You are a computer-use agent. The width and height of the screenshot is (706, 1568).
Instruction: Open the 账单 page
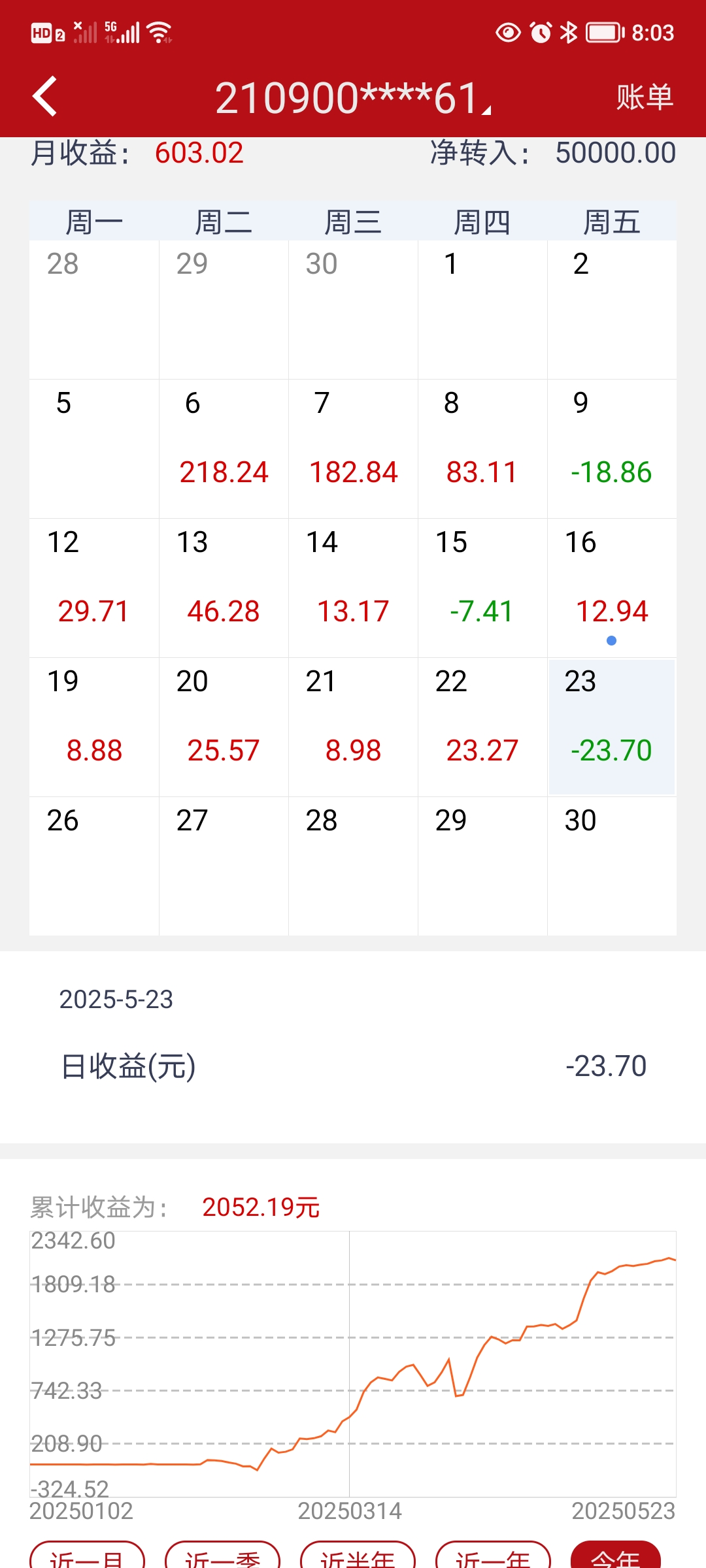click(x=644, y=97)
